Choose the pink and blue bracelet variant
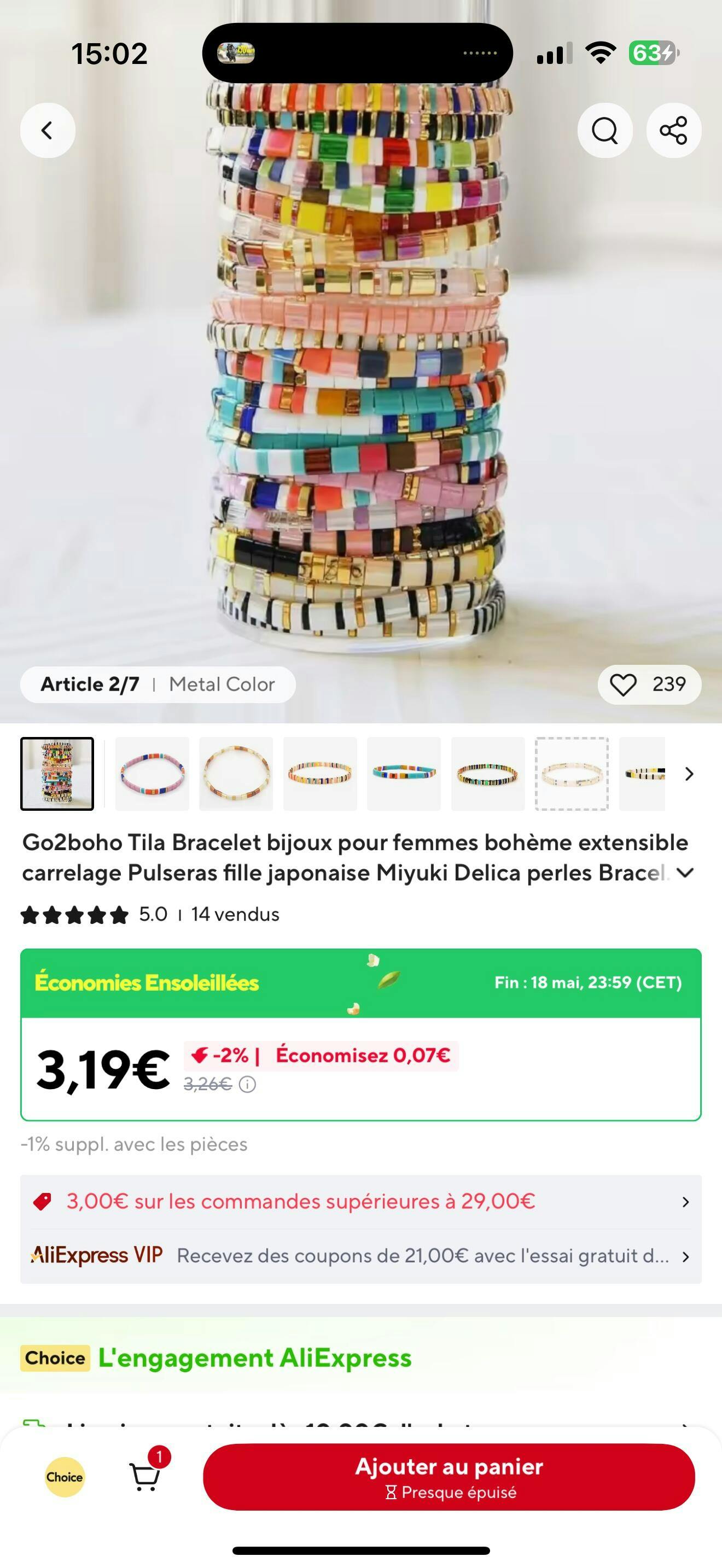Image resolution: width=722 pixels, height=1568 pixels. pos(152,774)
